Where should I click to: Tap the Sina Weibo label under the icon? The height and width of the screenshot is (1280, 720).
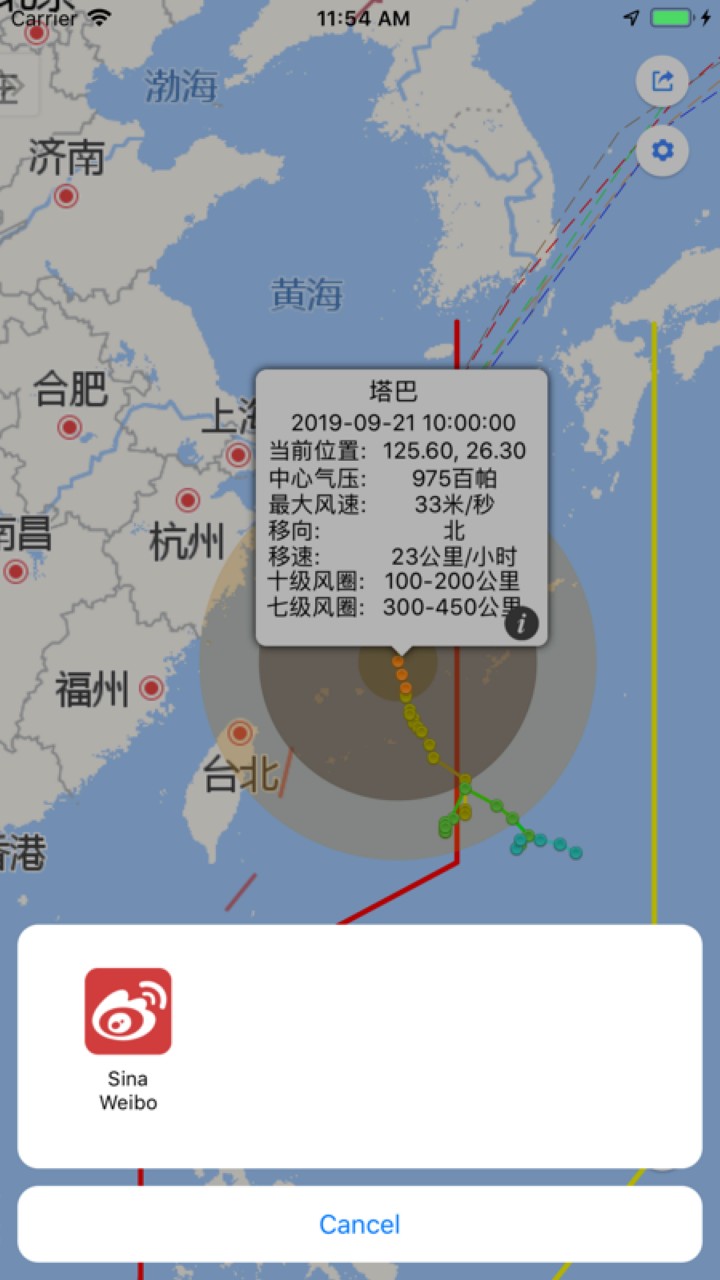tap(127, 1091)
